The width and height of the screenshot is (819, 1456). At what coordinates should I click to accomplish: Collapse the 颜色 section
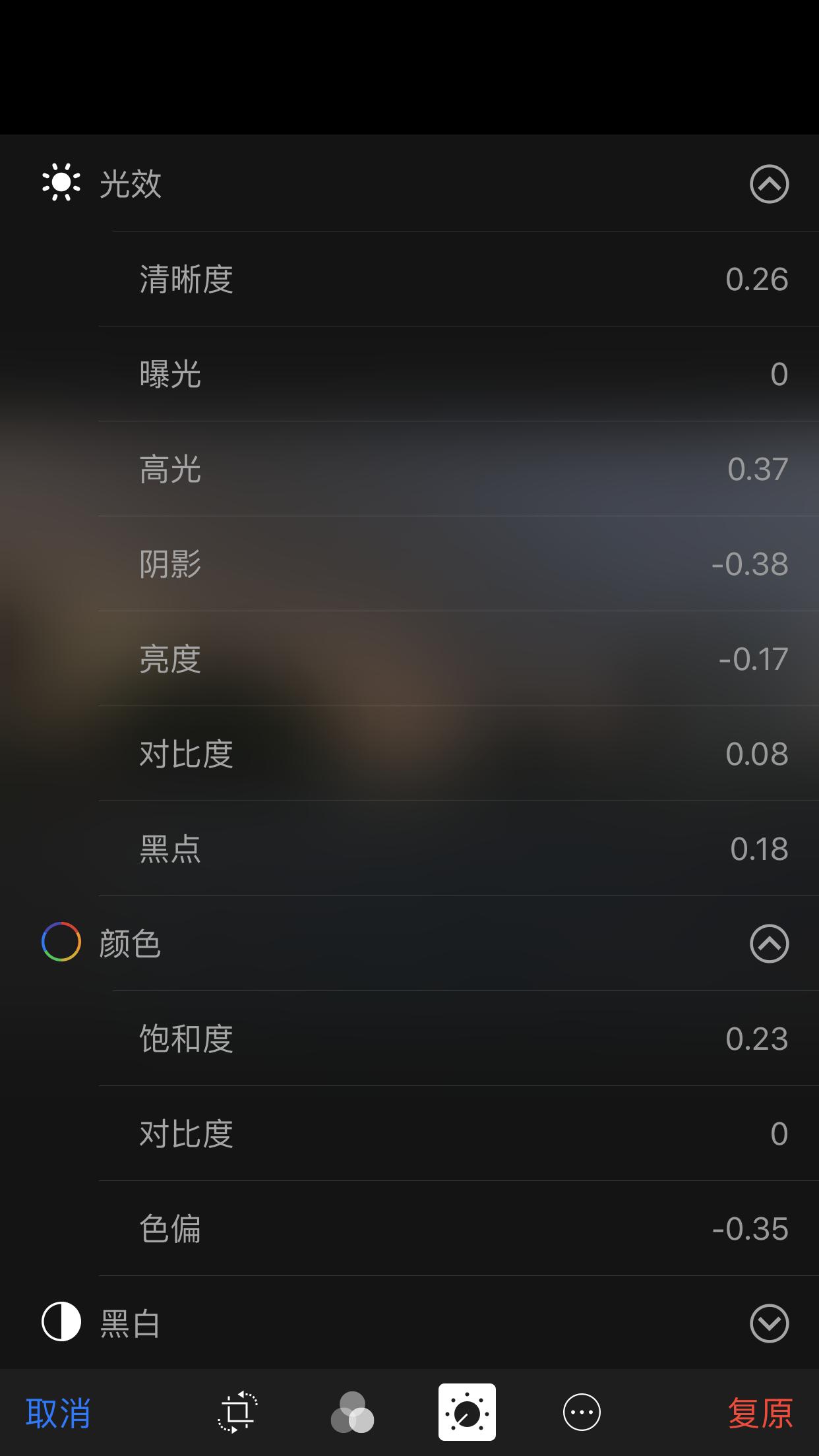click(x=770, y=944)
